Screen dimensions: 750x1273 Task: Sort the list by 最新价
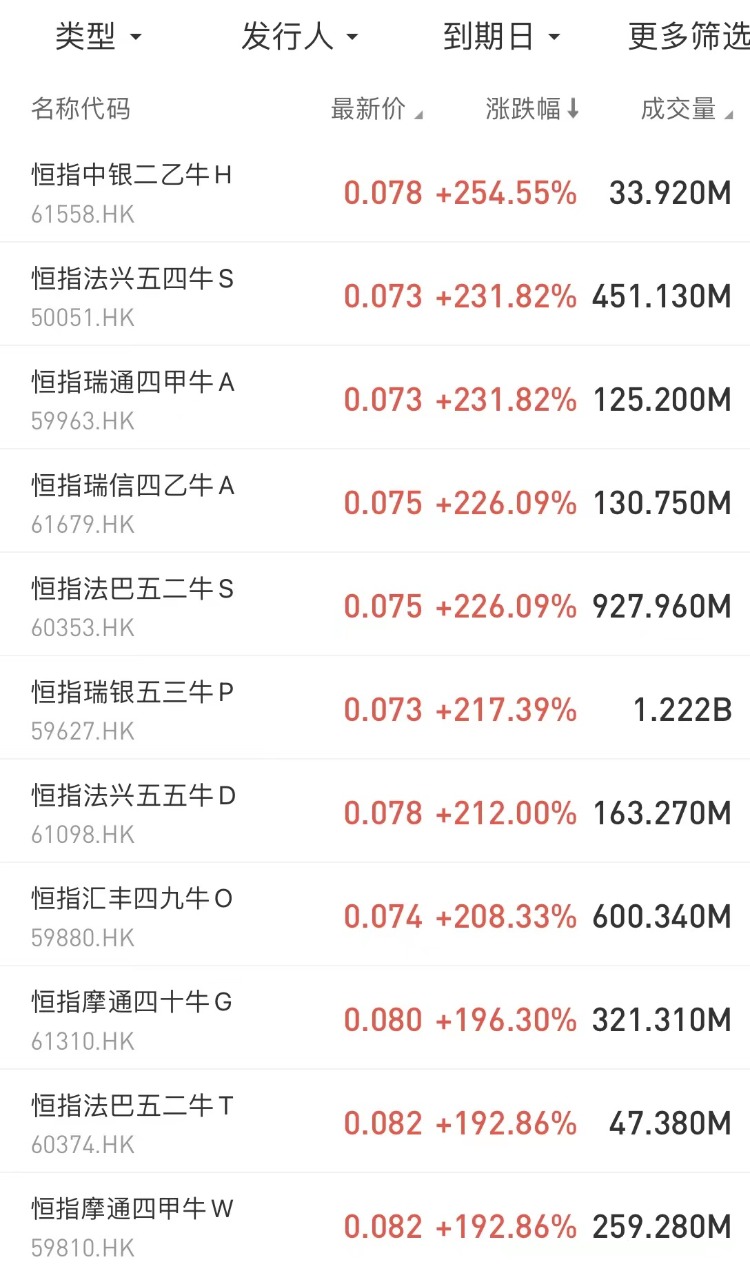pos(376,109)
